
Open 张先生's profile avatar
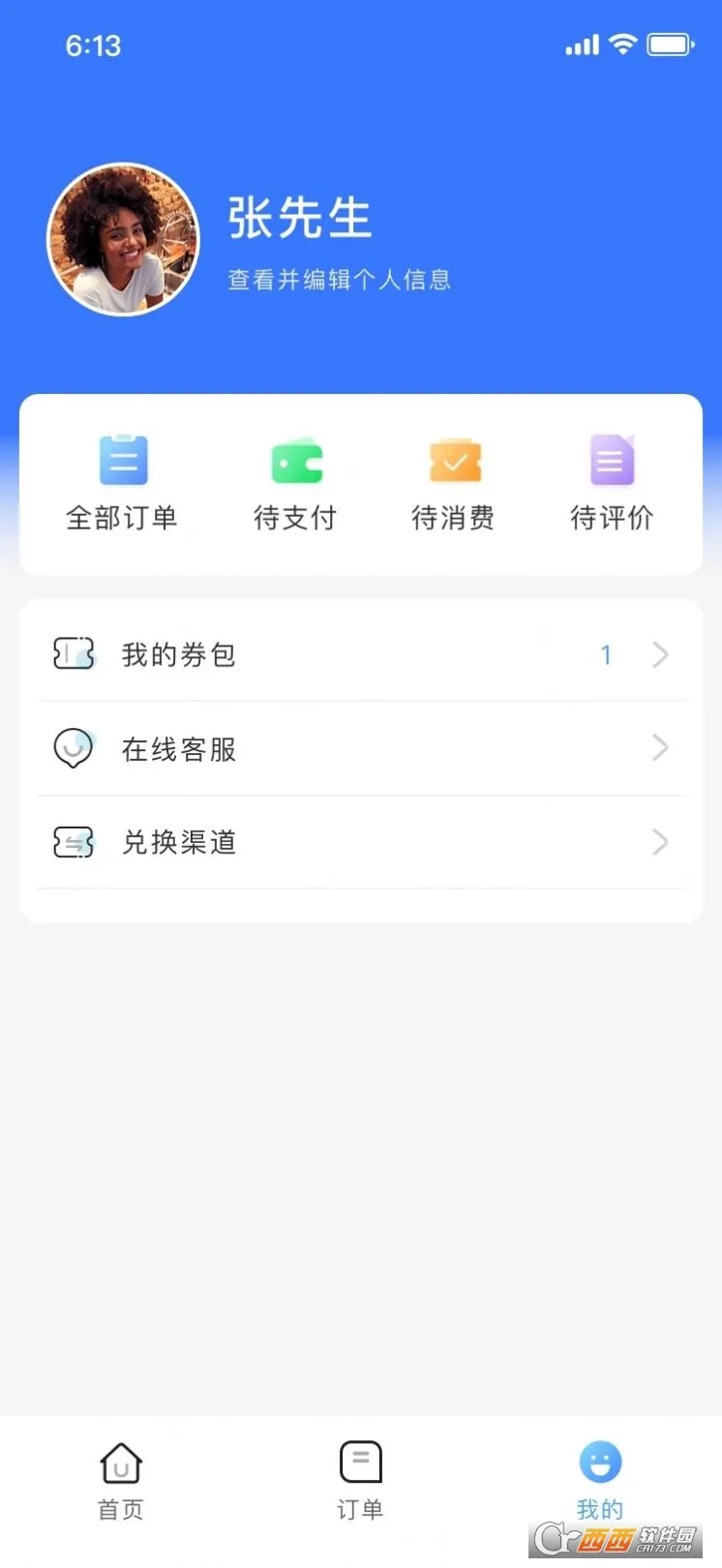123,239
